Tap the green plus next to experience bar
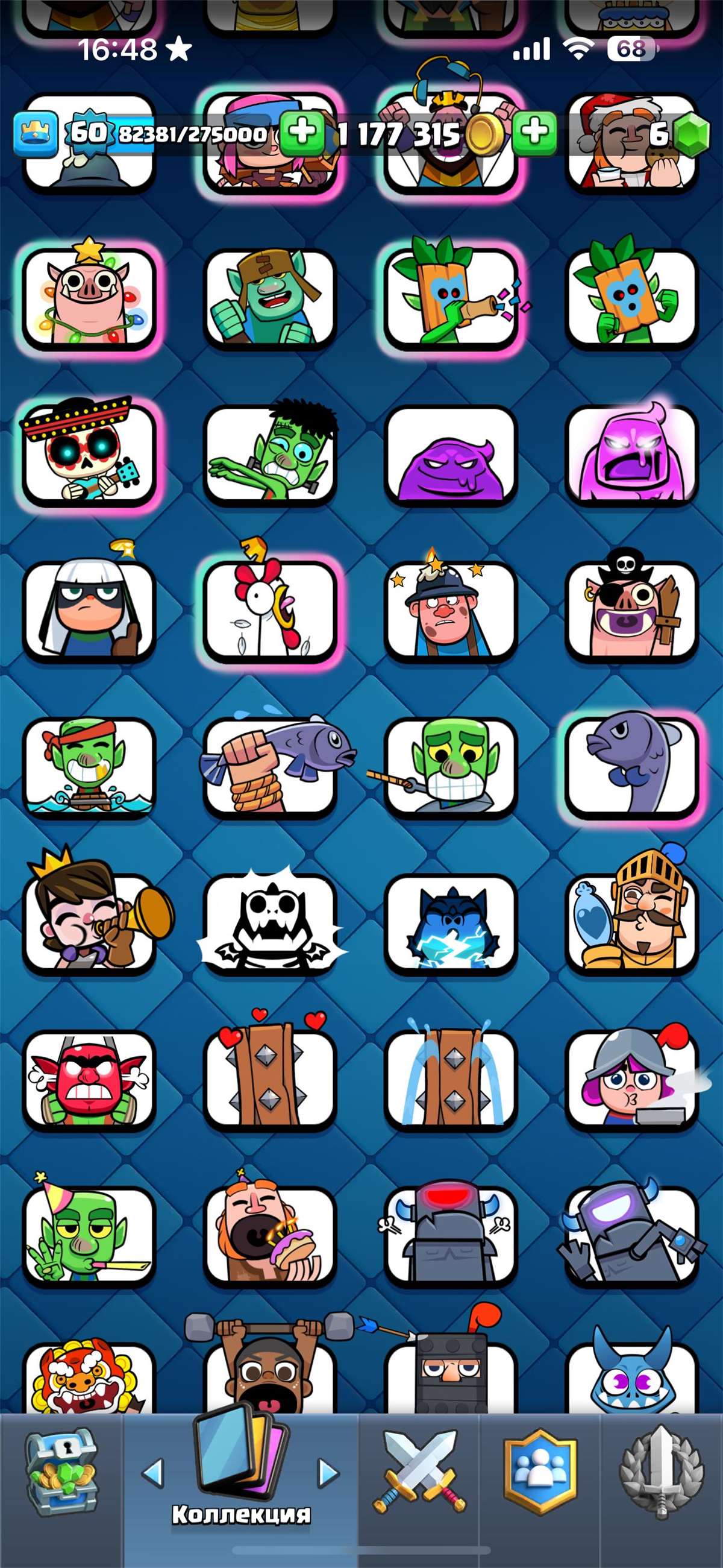Screen dimensions: 723x1568 (302, 132)
